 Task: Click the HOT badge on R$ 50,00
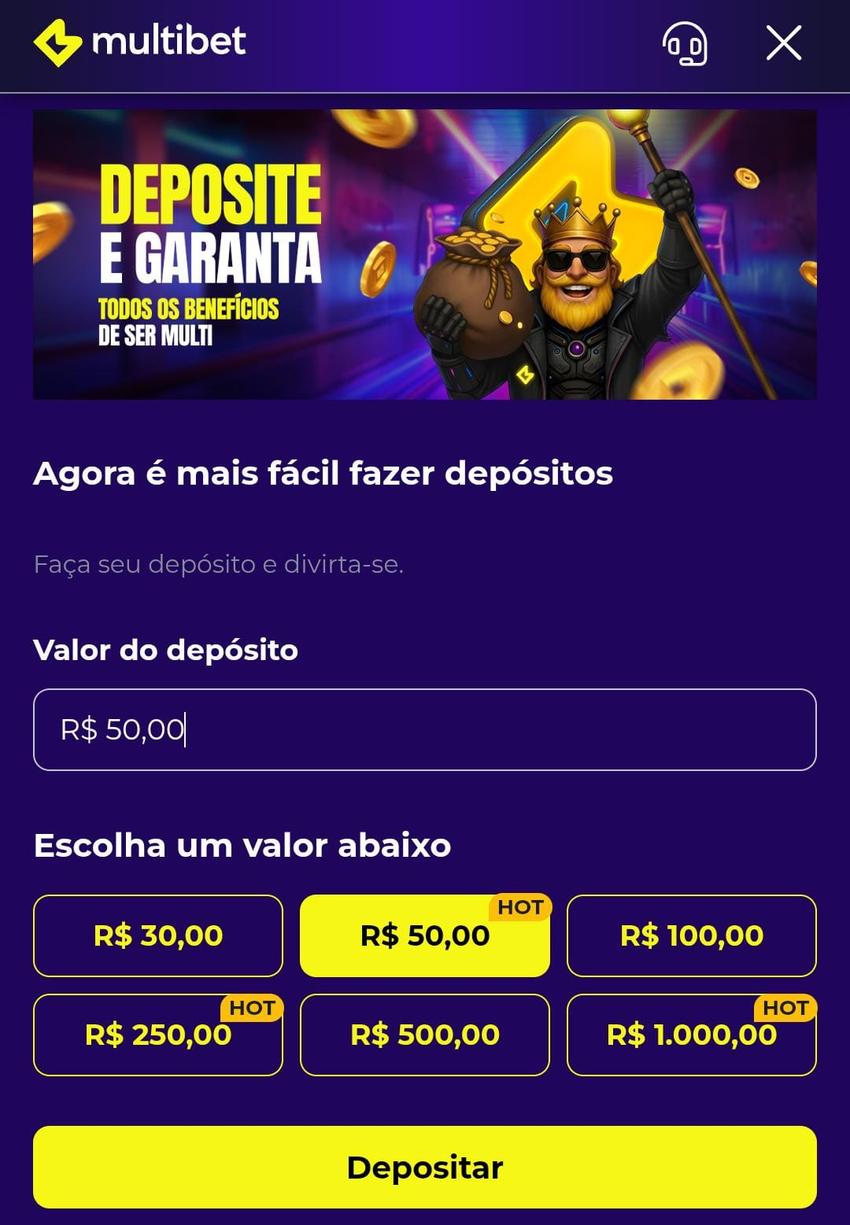(x=519, y=907)
